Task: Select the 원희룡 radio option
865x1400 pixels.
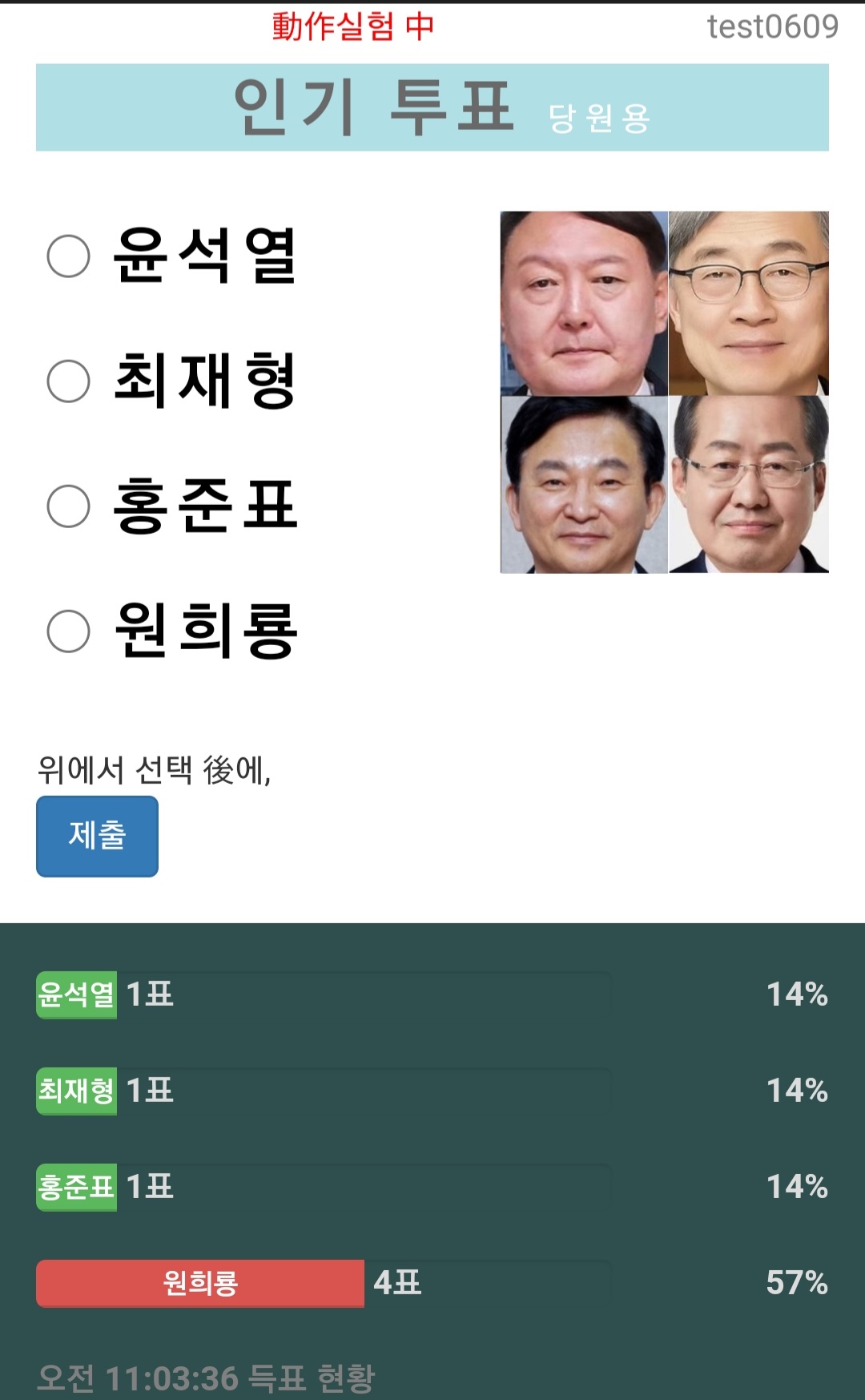Action: point(69,631)
